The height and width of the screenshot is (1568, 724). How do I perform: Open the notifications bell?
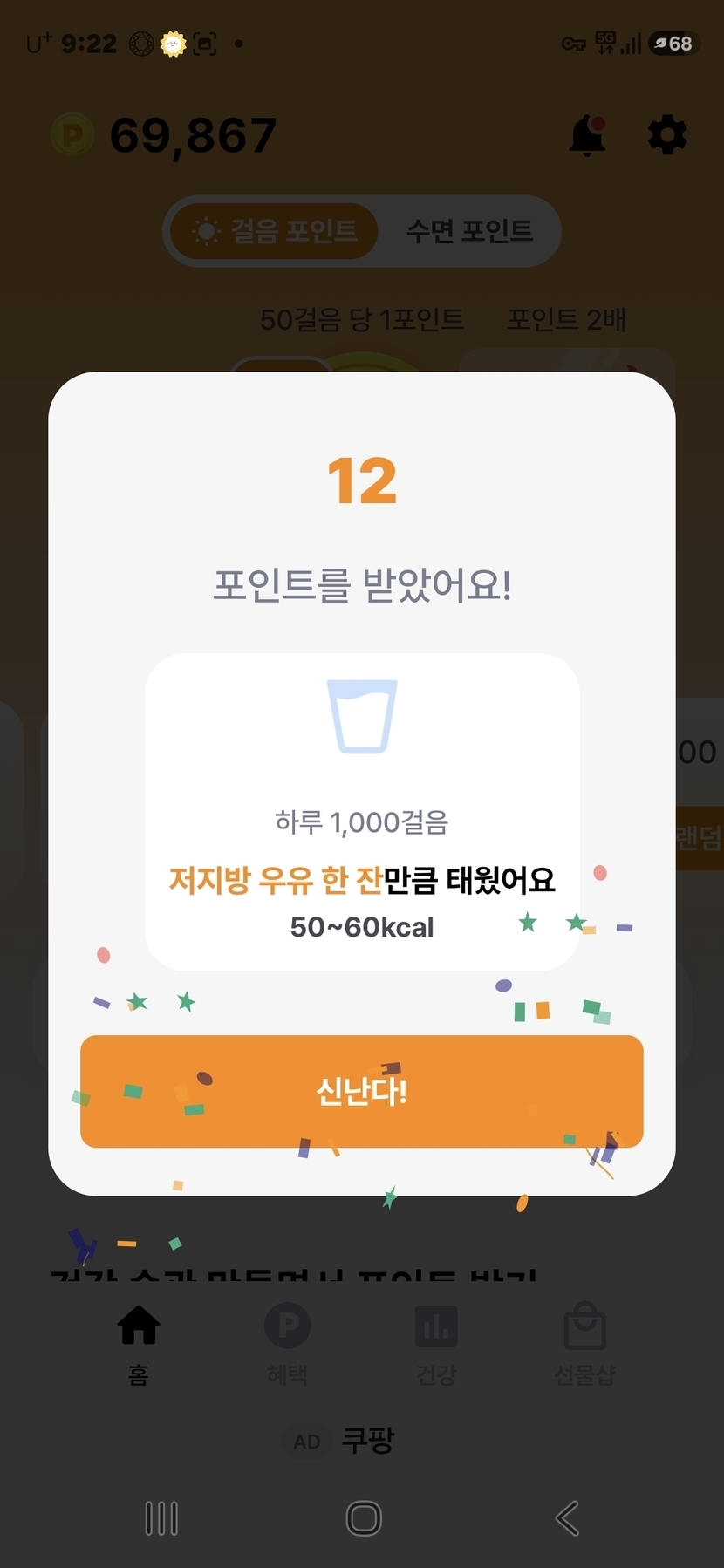[587, 135]
